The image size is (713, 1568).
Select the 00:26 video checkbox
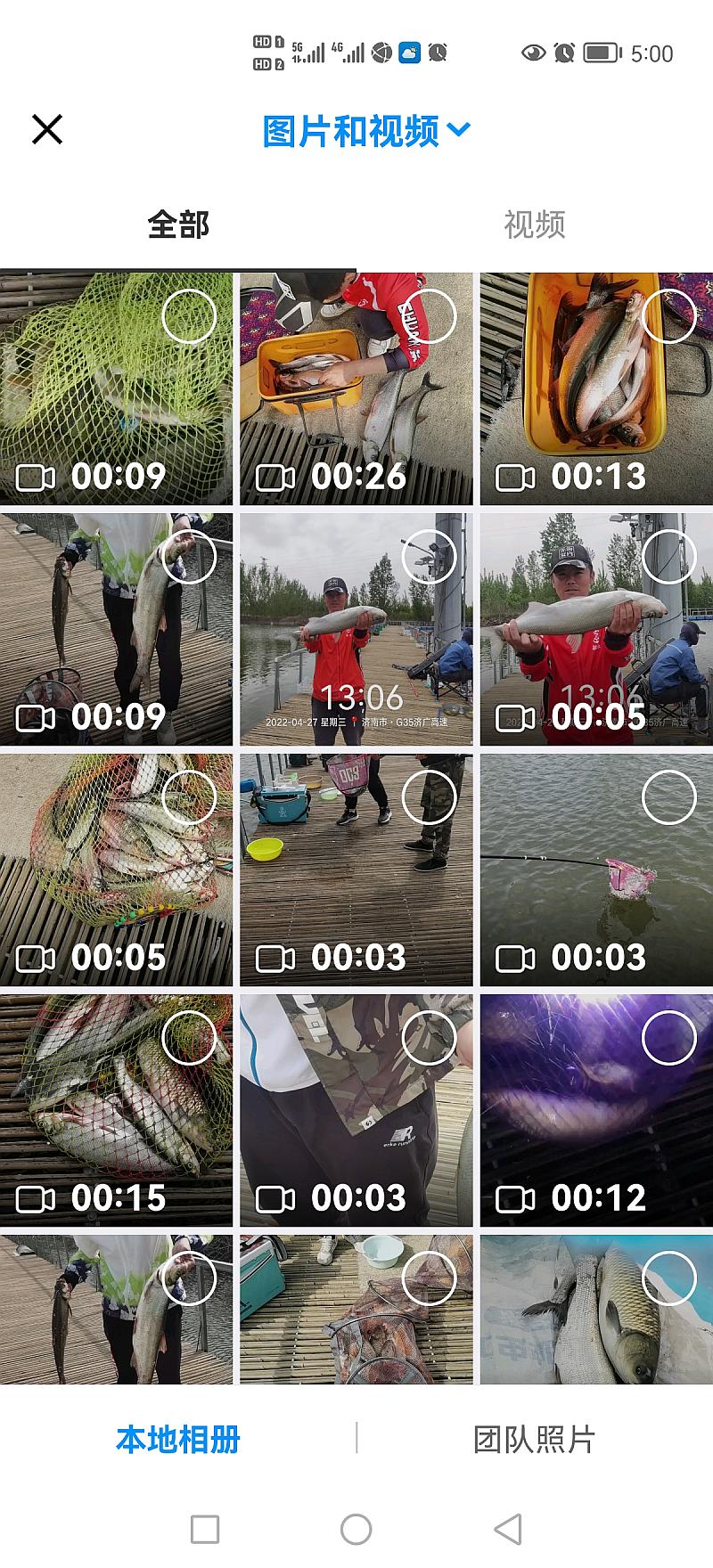point(429,316)
